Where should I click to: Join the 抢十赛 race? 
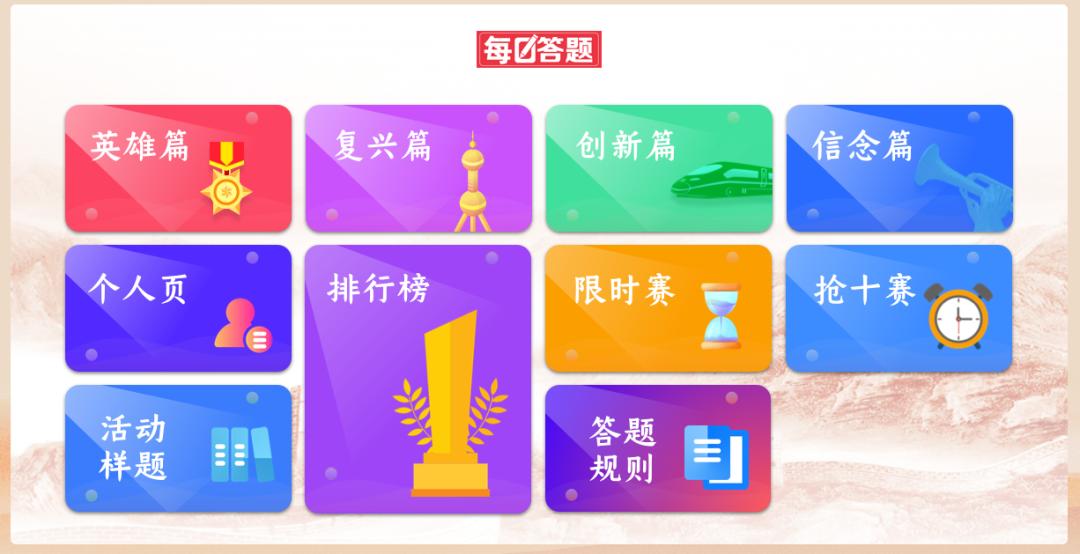pyautogui.click(x=898, y=308)
